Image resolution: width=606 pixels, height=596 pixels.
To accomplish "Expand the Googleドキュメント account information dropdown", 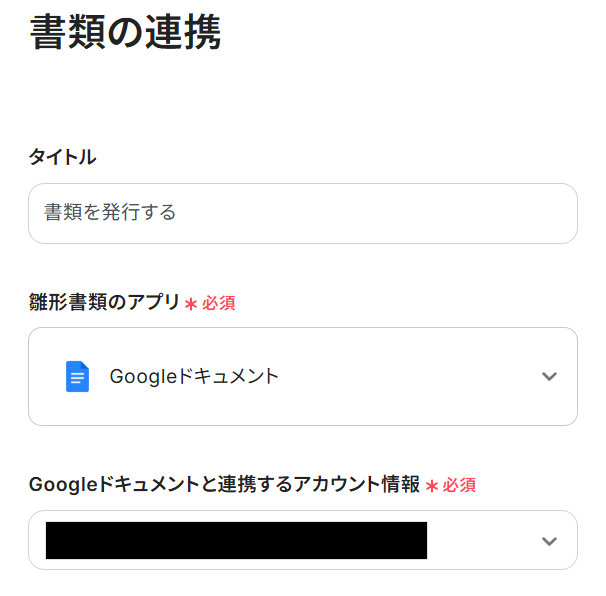I will 302,540.
